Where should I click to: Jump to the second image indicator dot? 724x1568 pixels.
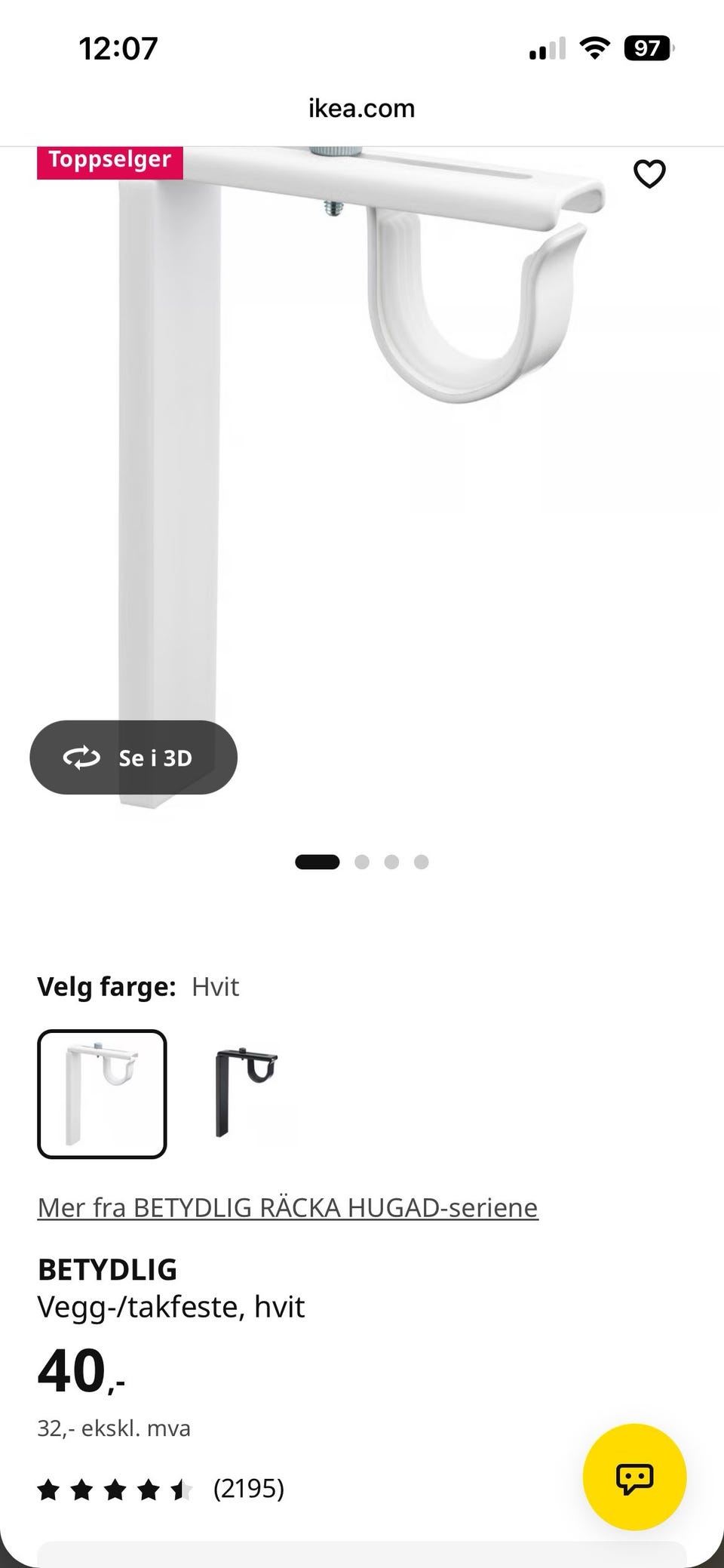pyautogui.click(x=362, y=862)
